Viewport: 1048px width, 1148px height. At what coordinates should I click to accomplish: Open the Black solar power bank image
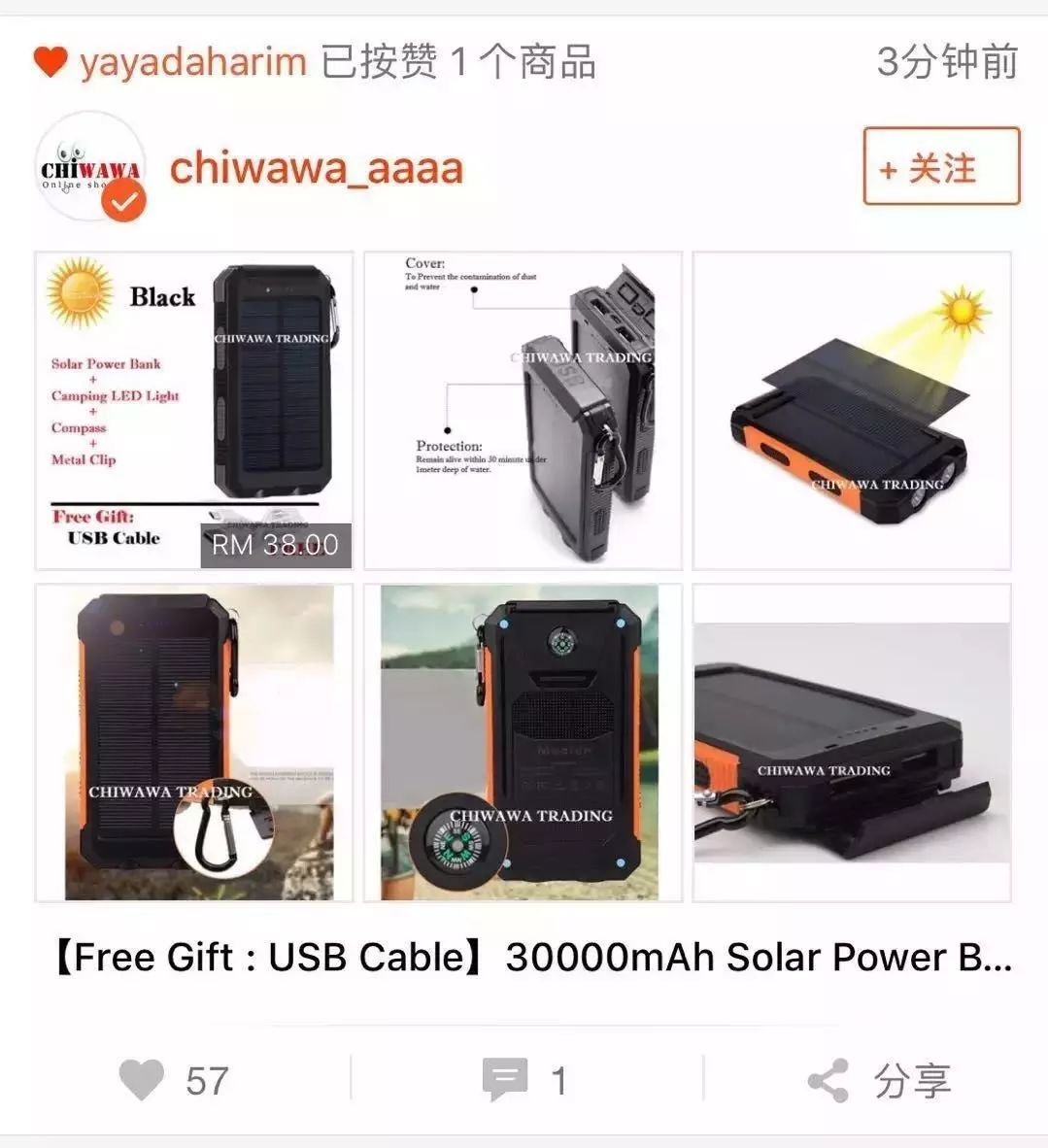click(194, 410)
